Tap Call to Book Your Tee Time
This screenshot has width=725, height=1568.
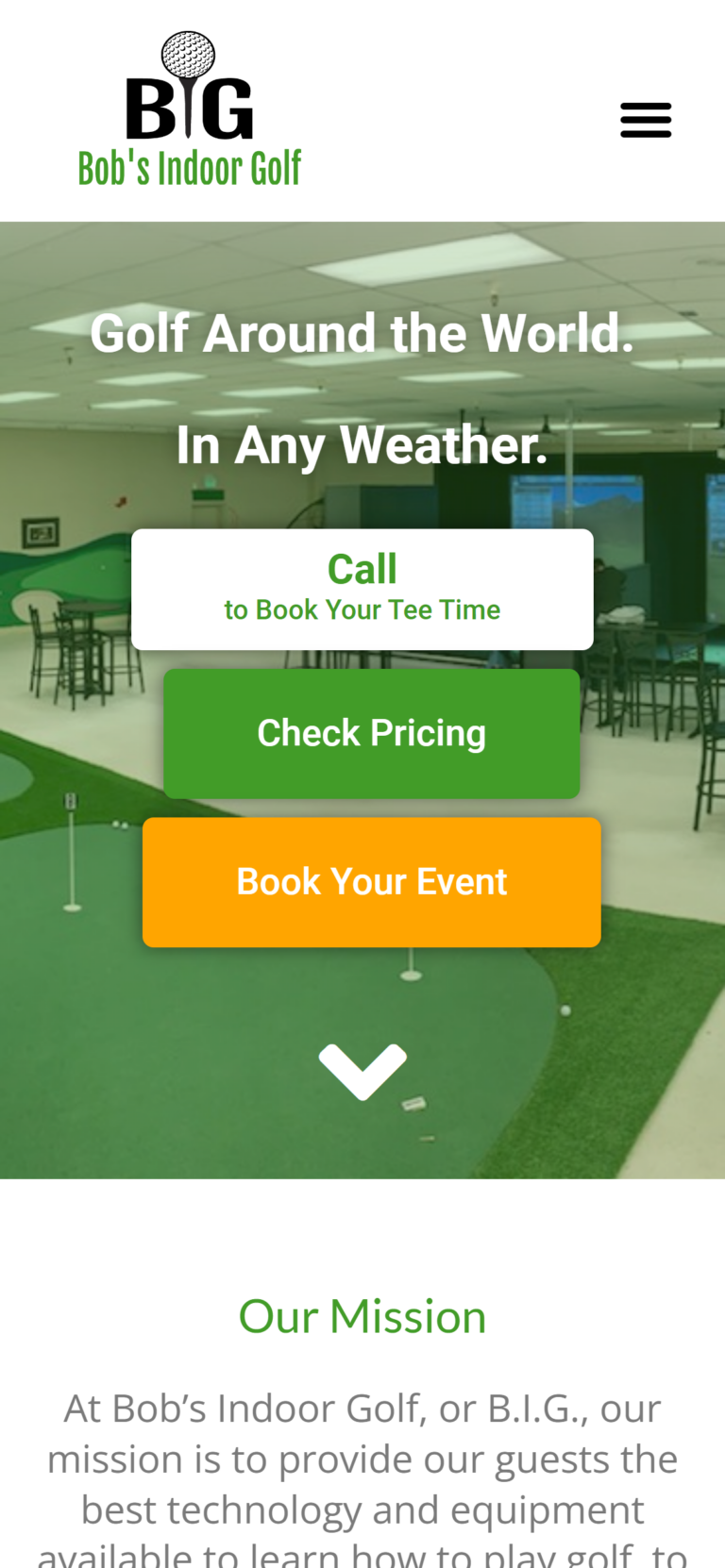click(362, 589)
